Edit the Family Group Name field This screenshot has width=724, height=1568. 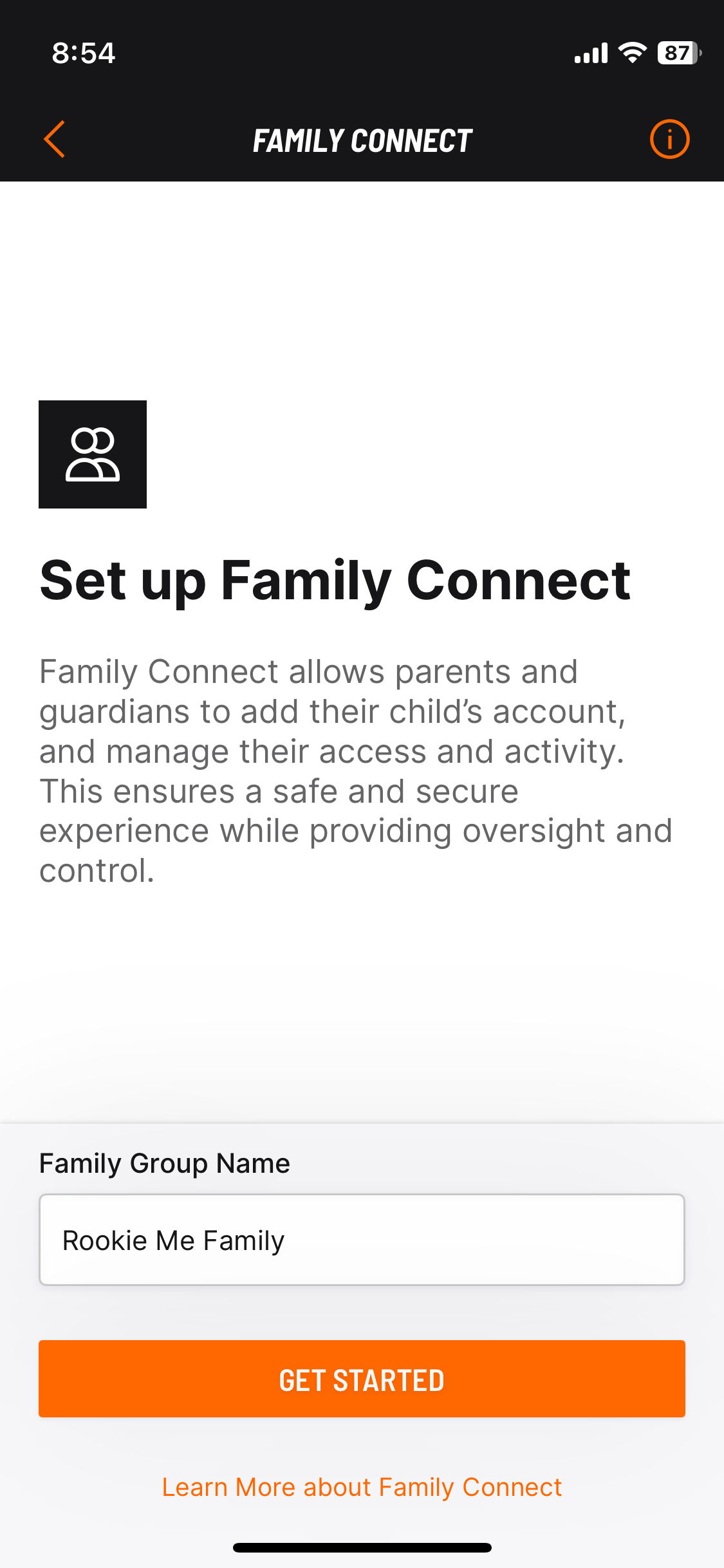point(362,1240)
